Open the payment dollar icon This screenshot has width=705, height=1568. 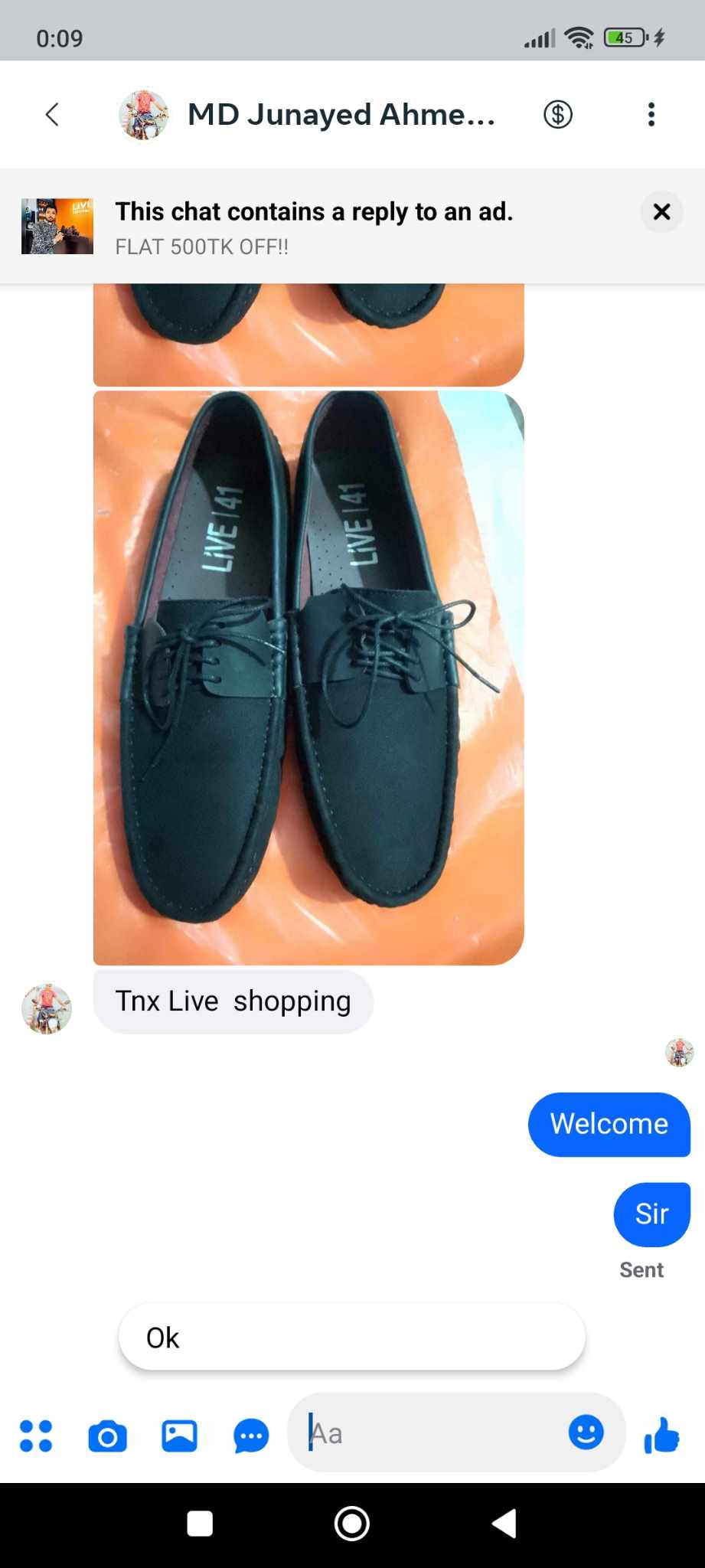point(558,115)
